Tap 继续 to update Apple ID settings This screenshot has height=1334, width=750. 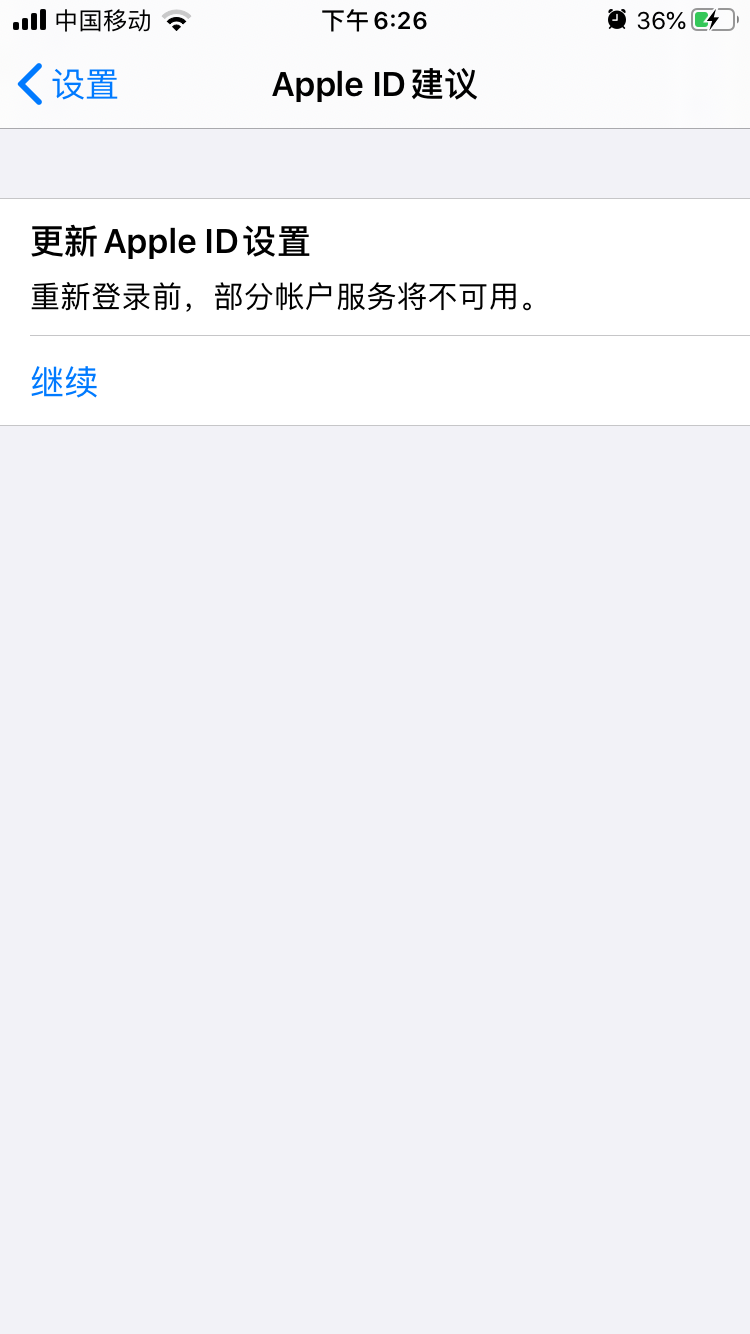(x=65, y=382)
